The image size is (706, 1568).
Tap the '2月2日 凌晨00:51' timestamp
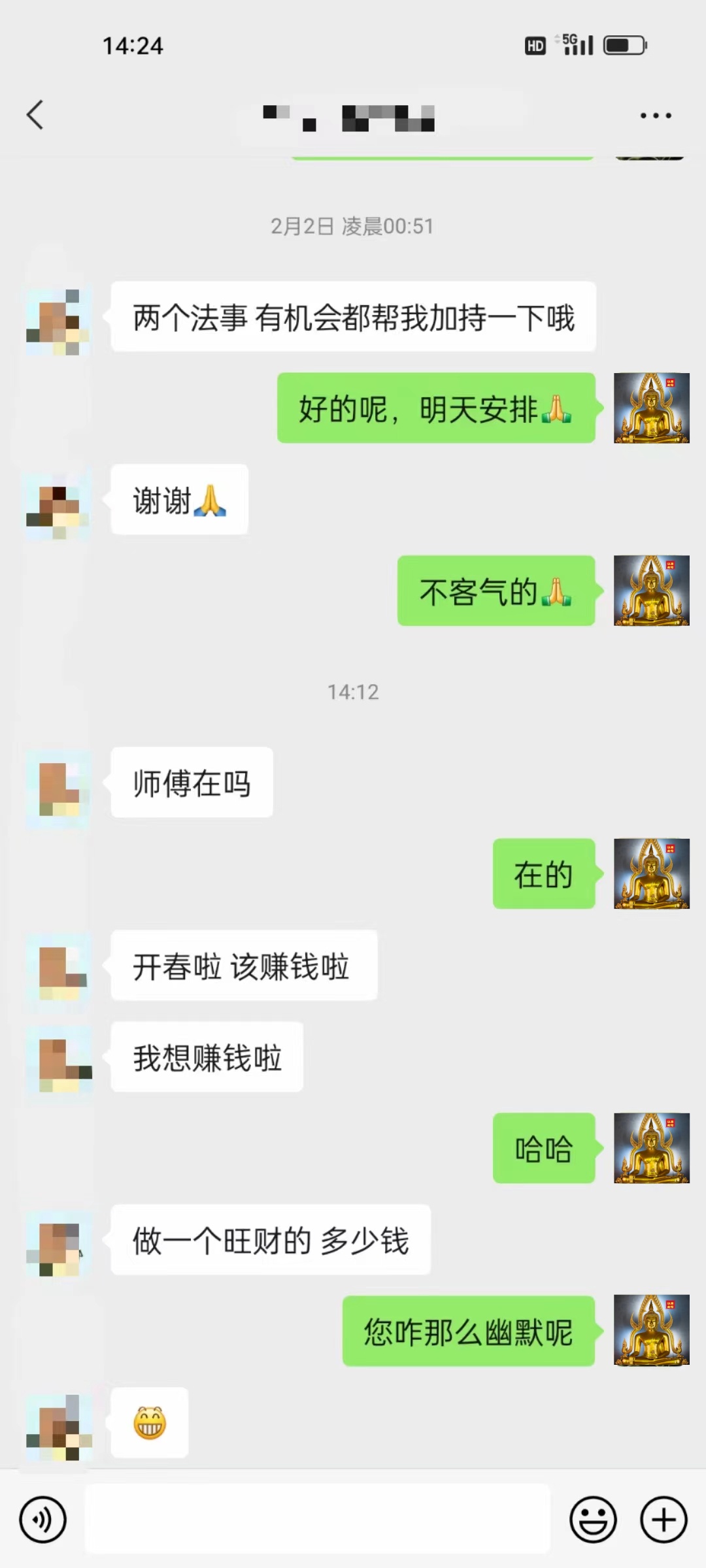[x=352, y=226]
